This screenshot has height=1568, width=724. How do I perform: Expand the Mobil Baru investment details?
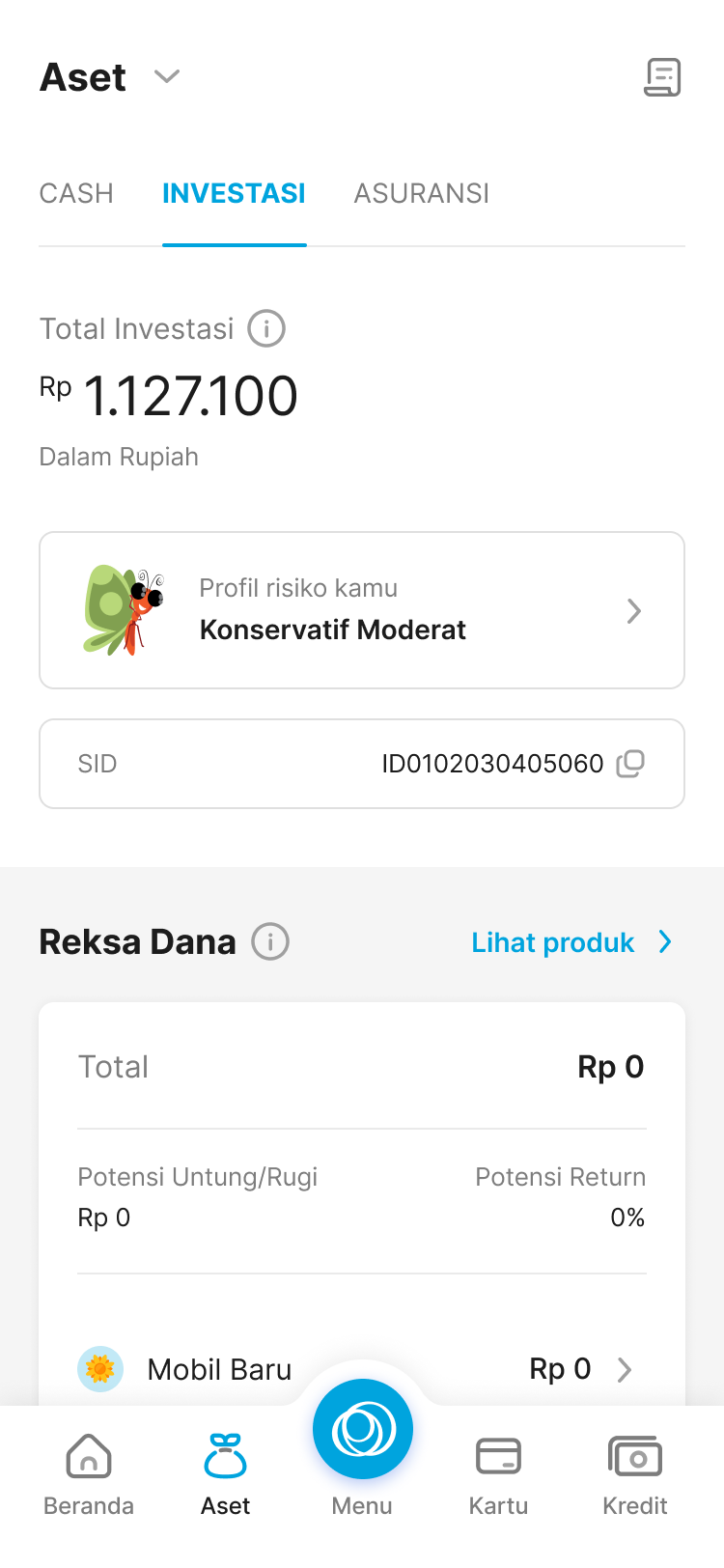coord(625,1369)
